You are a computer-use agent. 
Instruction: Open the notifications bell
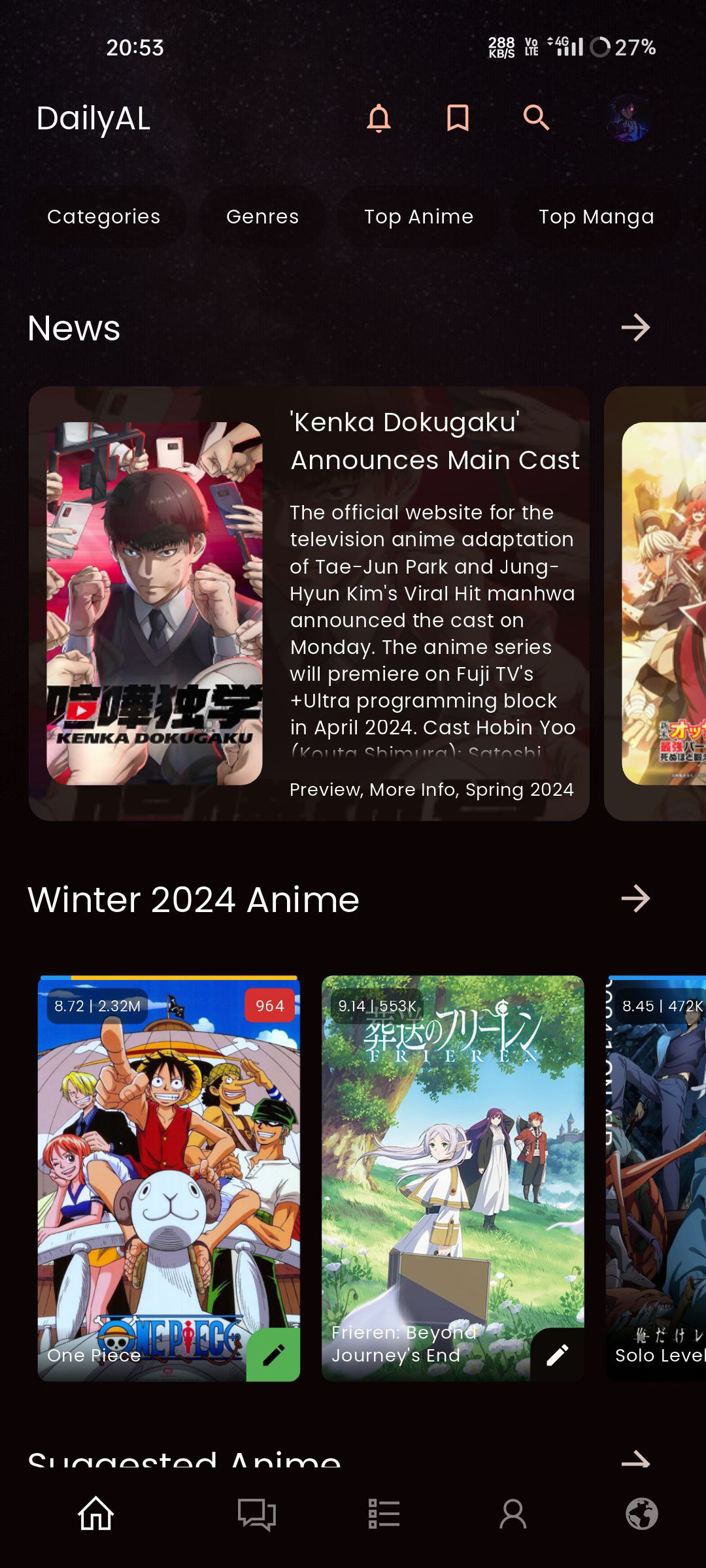point(378,118)
